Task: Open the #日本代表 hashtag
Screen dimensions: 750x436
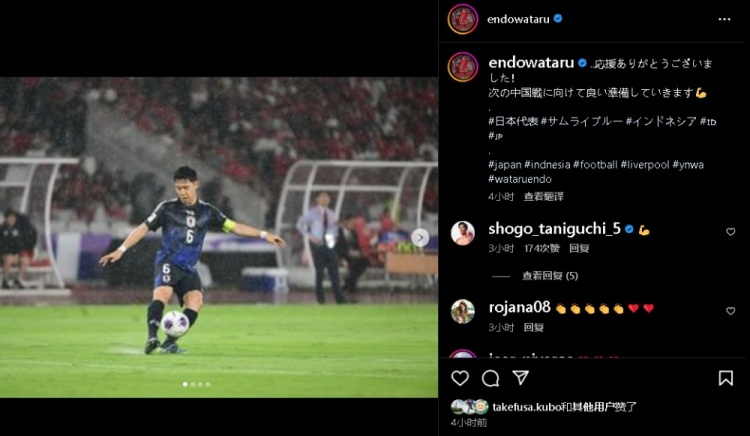Action: 514,121
